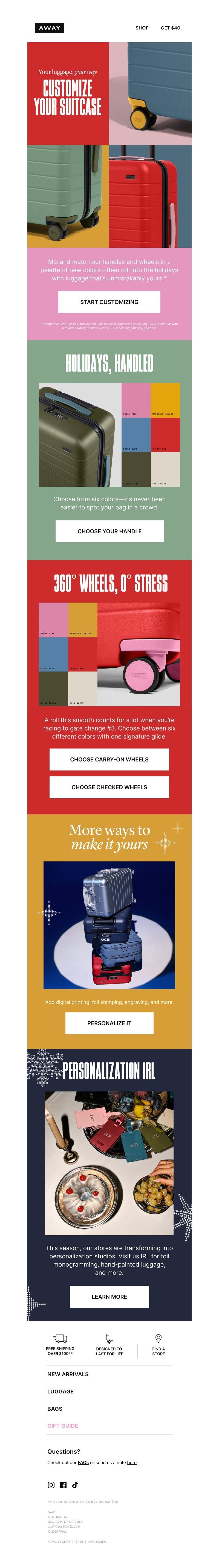219x1568 pixels.
Task: Go to the LUGGAGE category
Action: click(x=61, y=1392)
